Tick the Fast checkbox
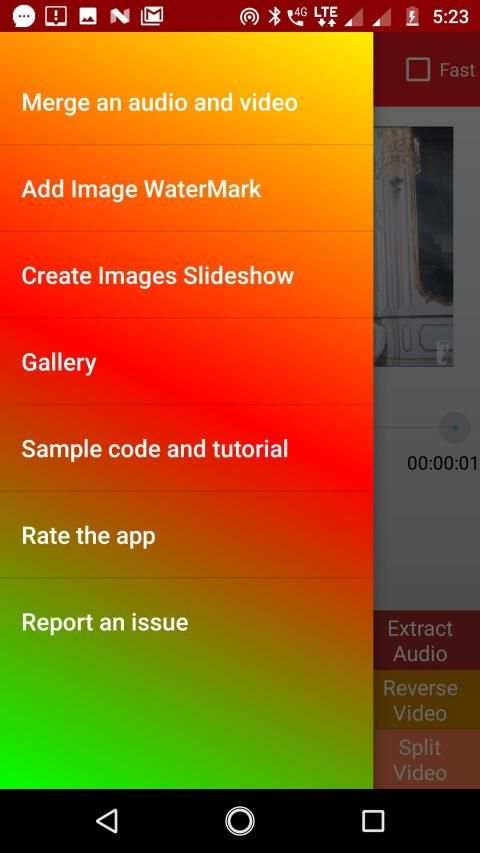480x853 pixels. point(418,70)
